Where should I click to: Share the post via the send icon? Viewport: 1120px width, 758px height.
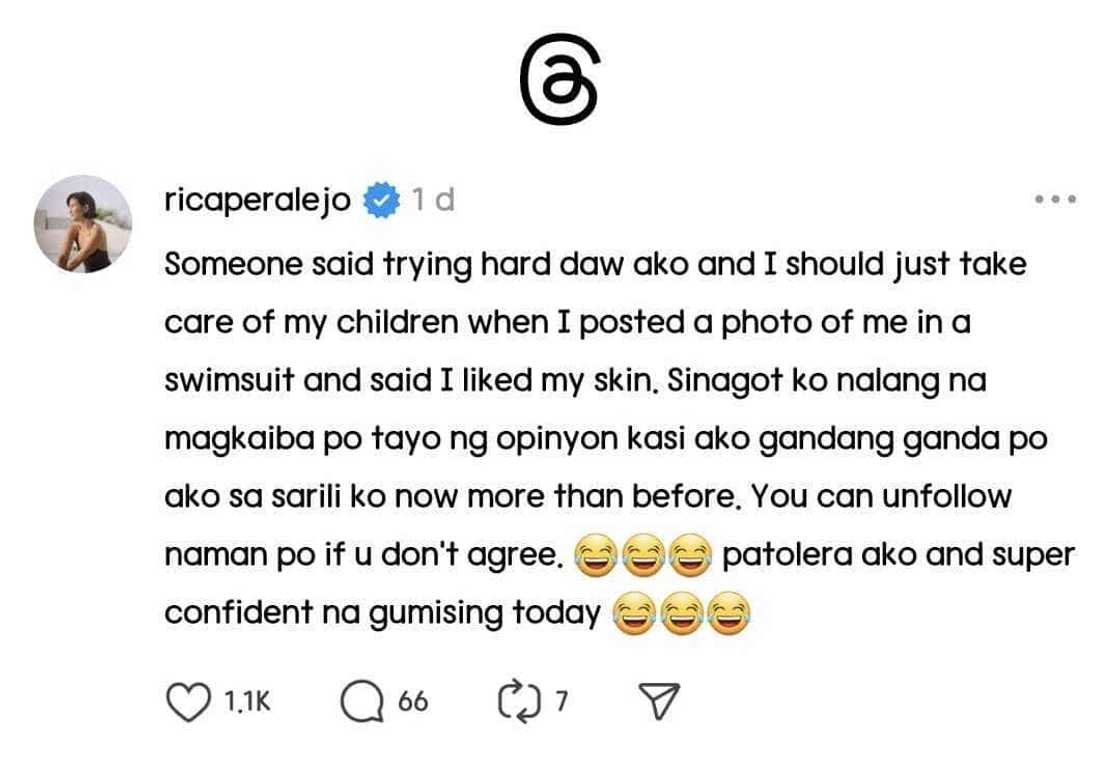click(658, 702)
